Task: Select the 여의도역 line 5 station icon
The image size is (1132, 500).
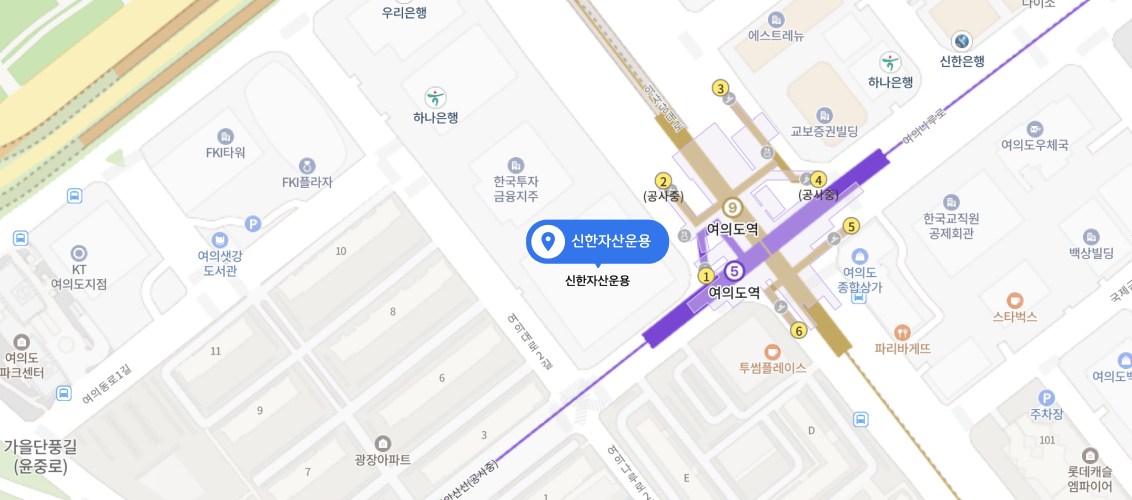Action: tap(734, 270)
